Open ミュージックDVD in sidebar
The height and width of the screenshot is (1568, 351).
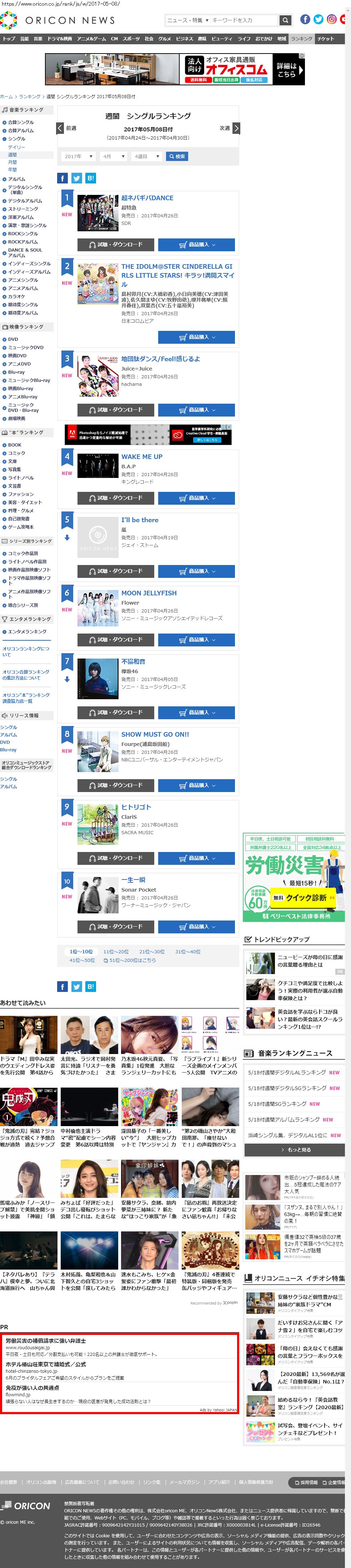click(26, 348)
